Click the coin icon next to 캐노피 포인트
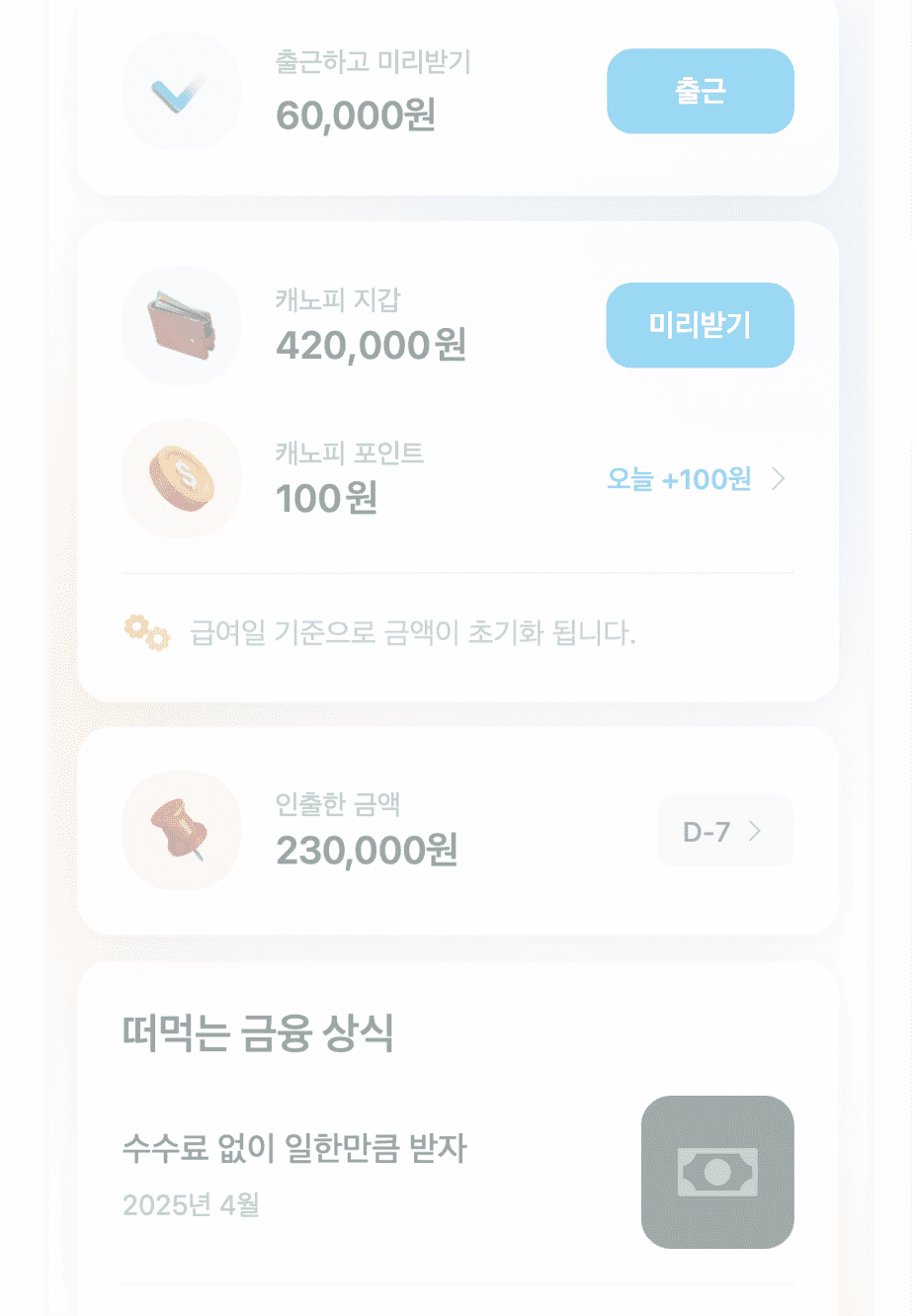 [181, 479]
